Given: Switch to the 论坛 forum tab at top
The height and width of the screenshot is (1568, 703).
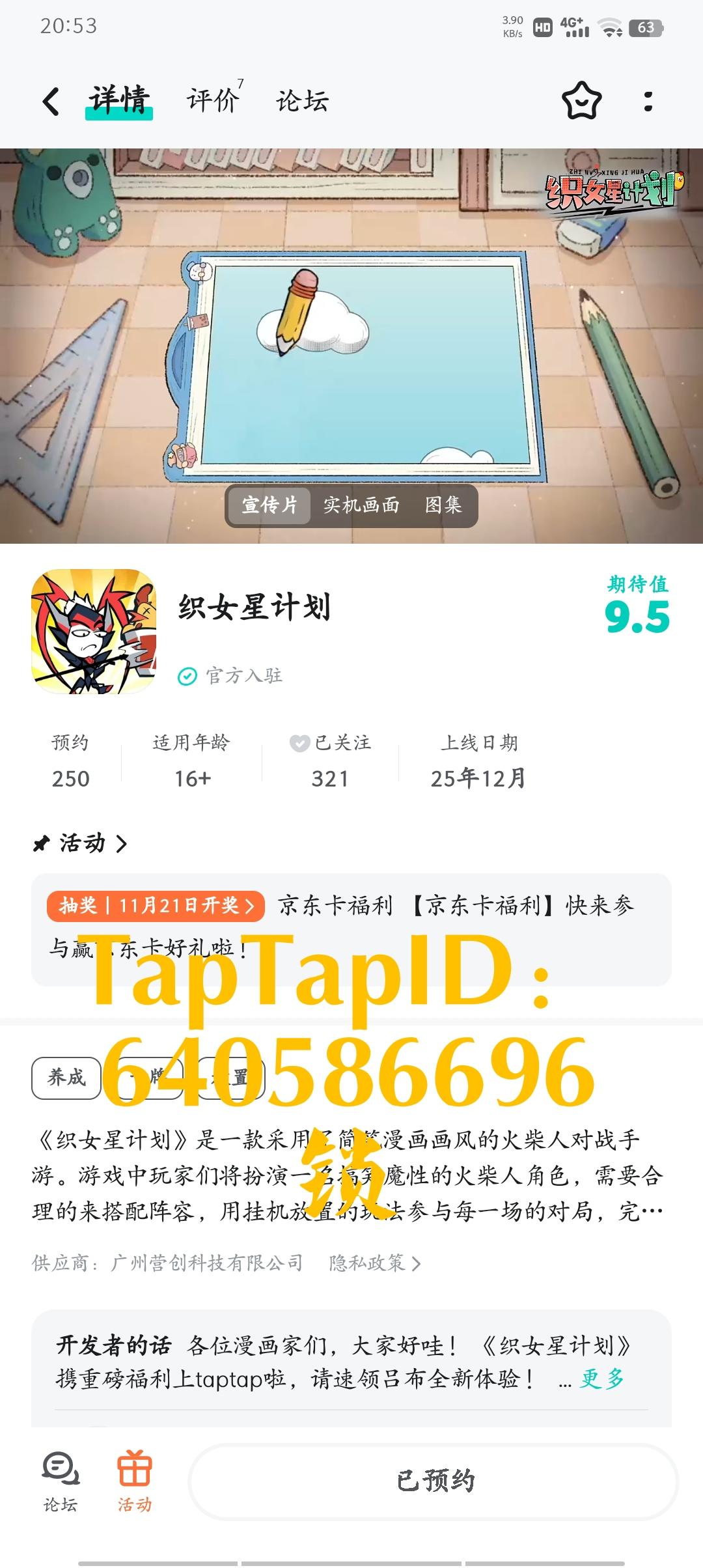Looking at the screenshot, I should (302, 101).
